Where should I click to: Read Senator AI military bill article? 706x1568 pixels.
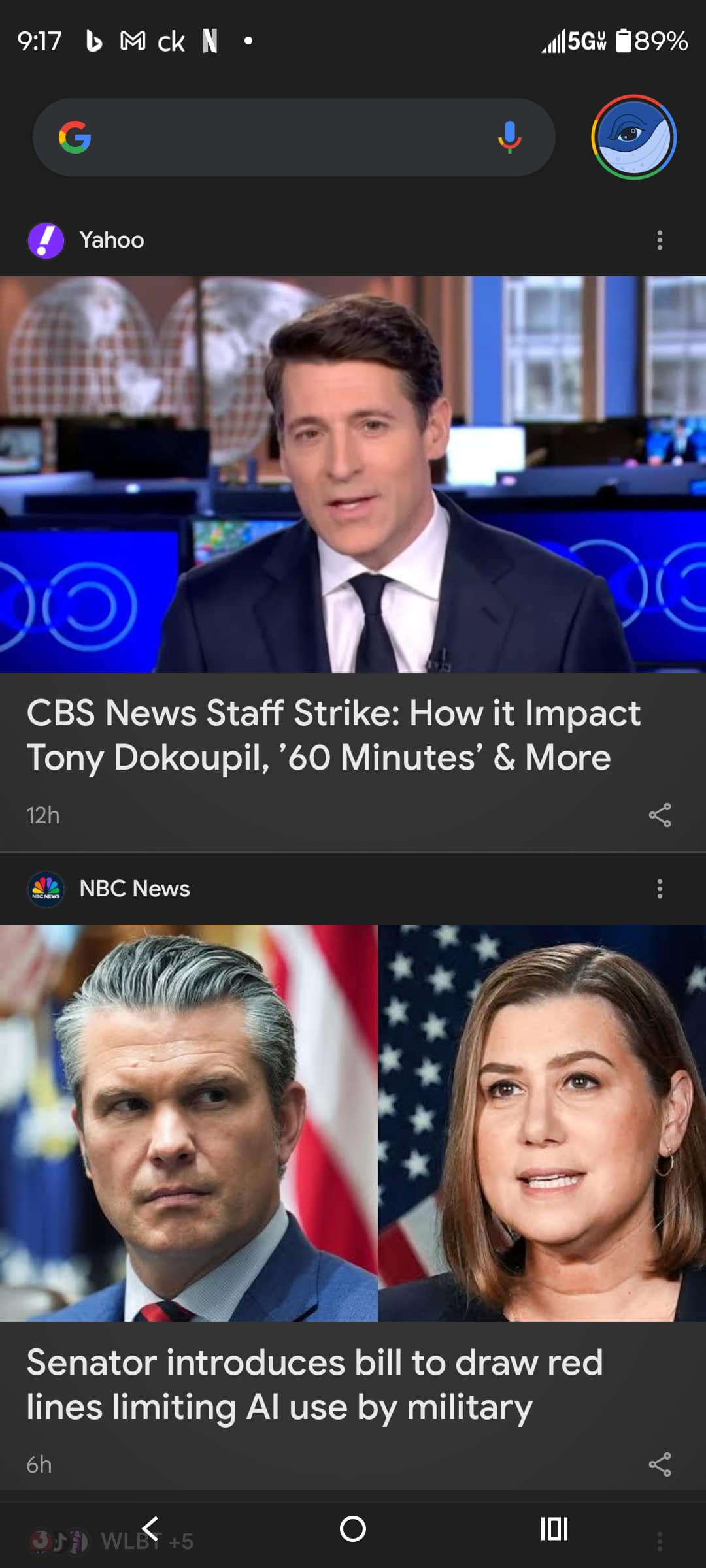point(314,1384)
